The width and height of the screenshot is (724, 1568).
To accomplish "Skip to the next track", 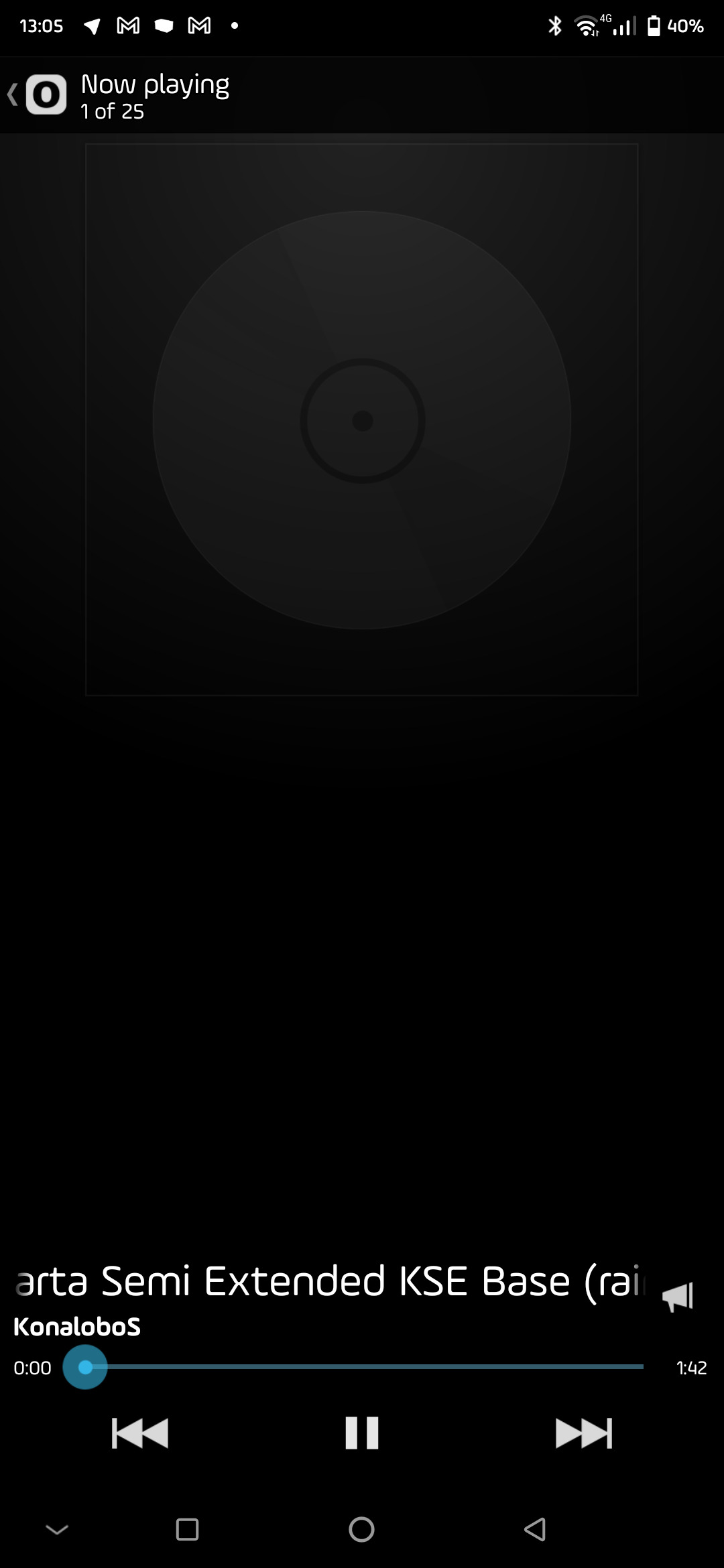I will [584, 1433].
